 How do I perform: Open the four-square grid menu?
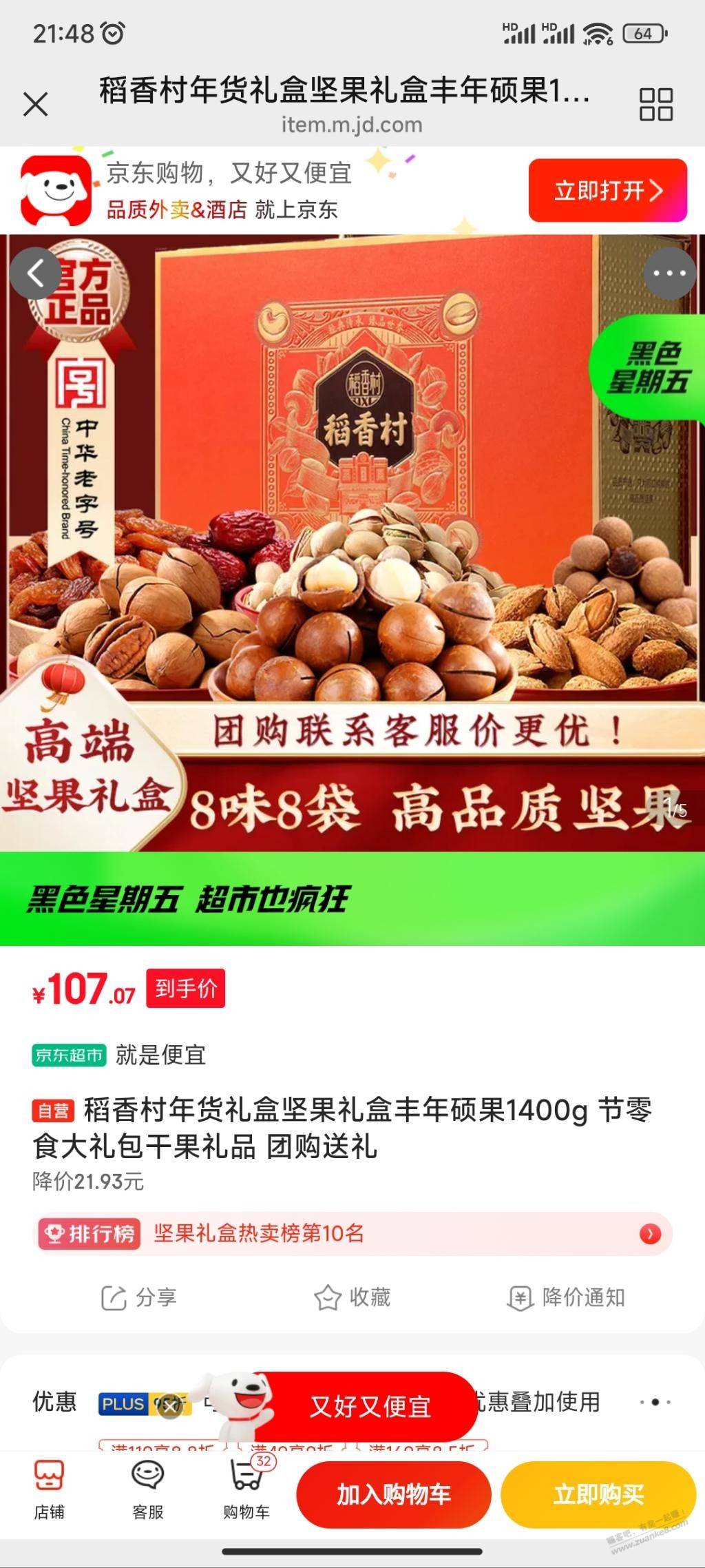pos(655,105)
